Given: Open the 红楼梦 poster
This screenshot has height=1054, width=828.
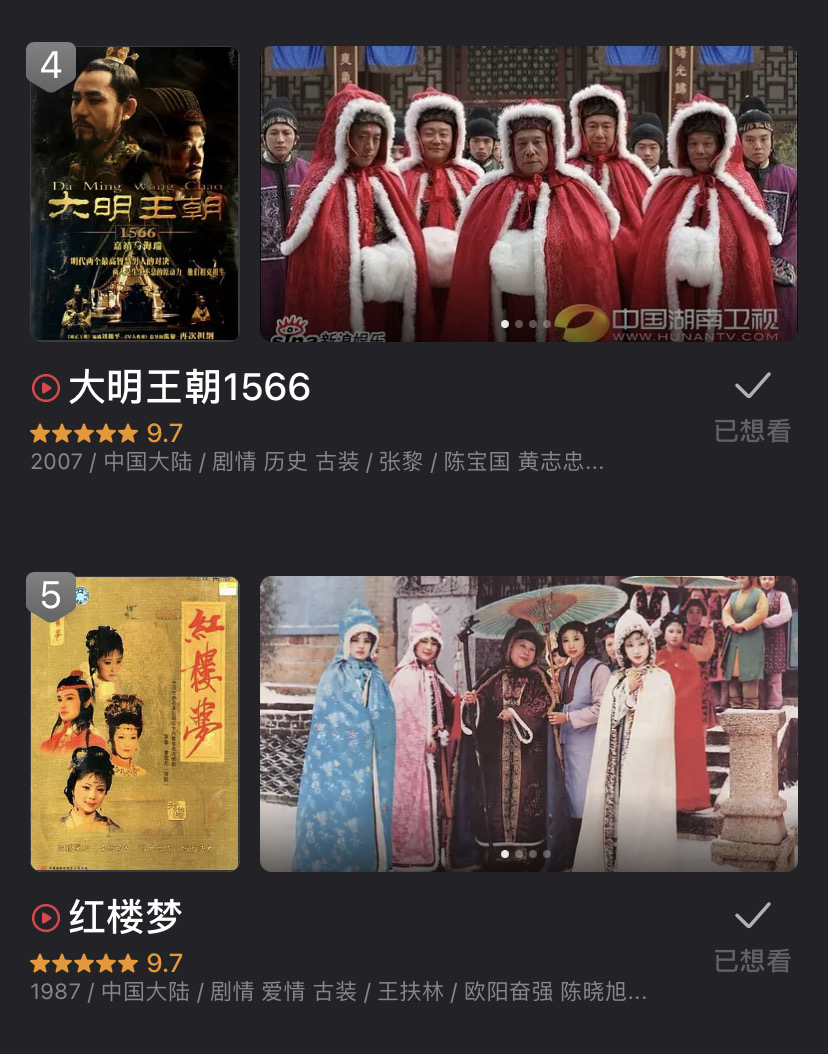Looking at the screenshot, I should [135, 723].
